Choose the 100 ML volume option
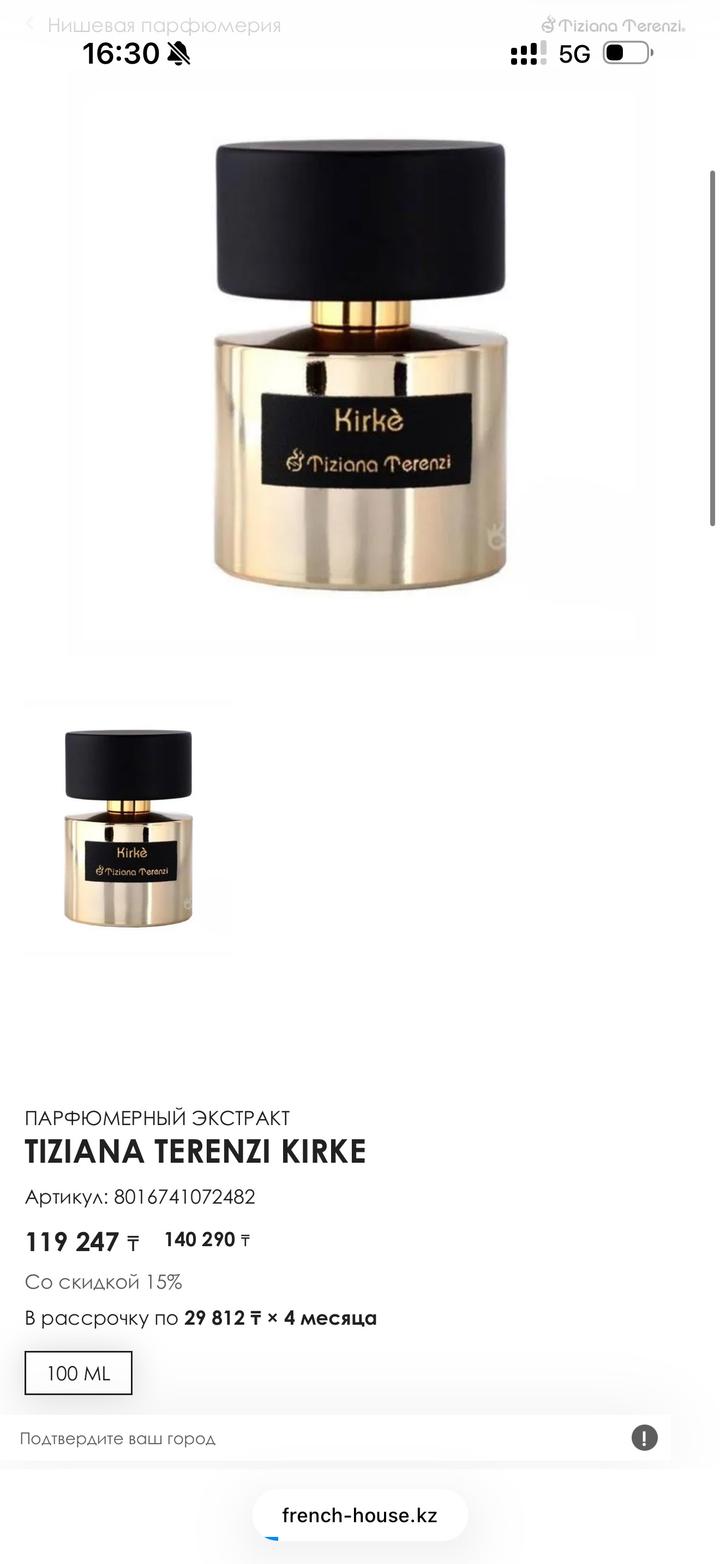 (x=78, y=1373)
